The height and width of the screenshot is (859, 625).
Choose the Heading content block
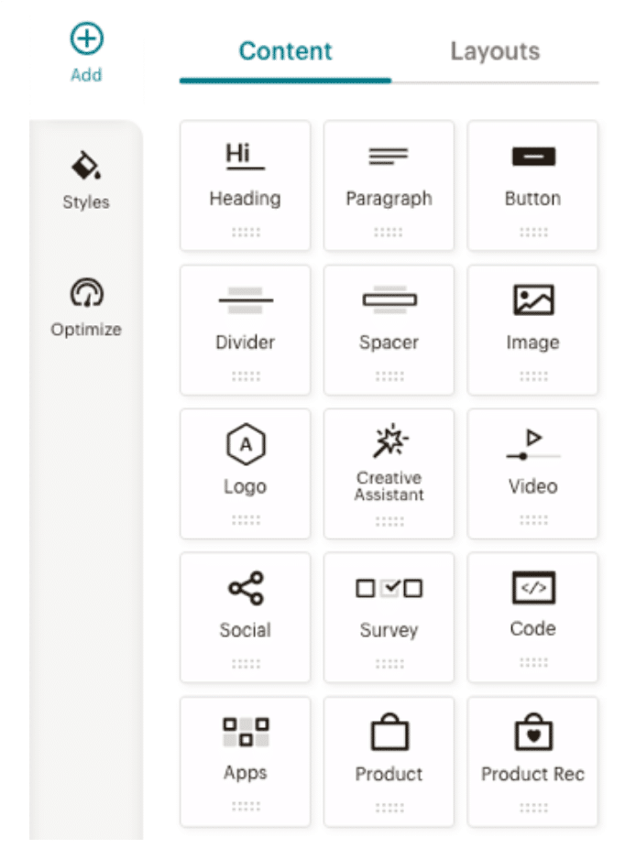(x=245, y=185)
